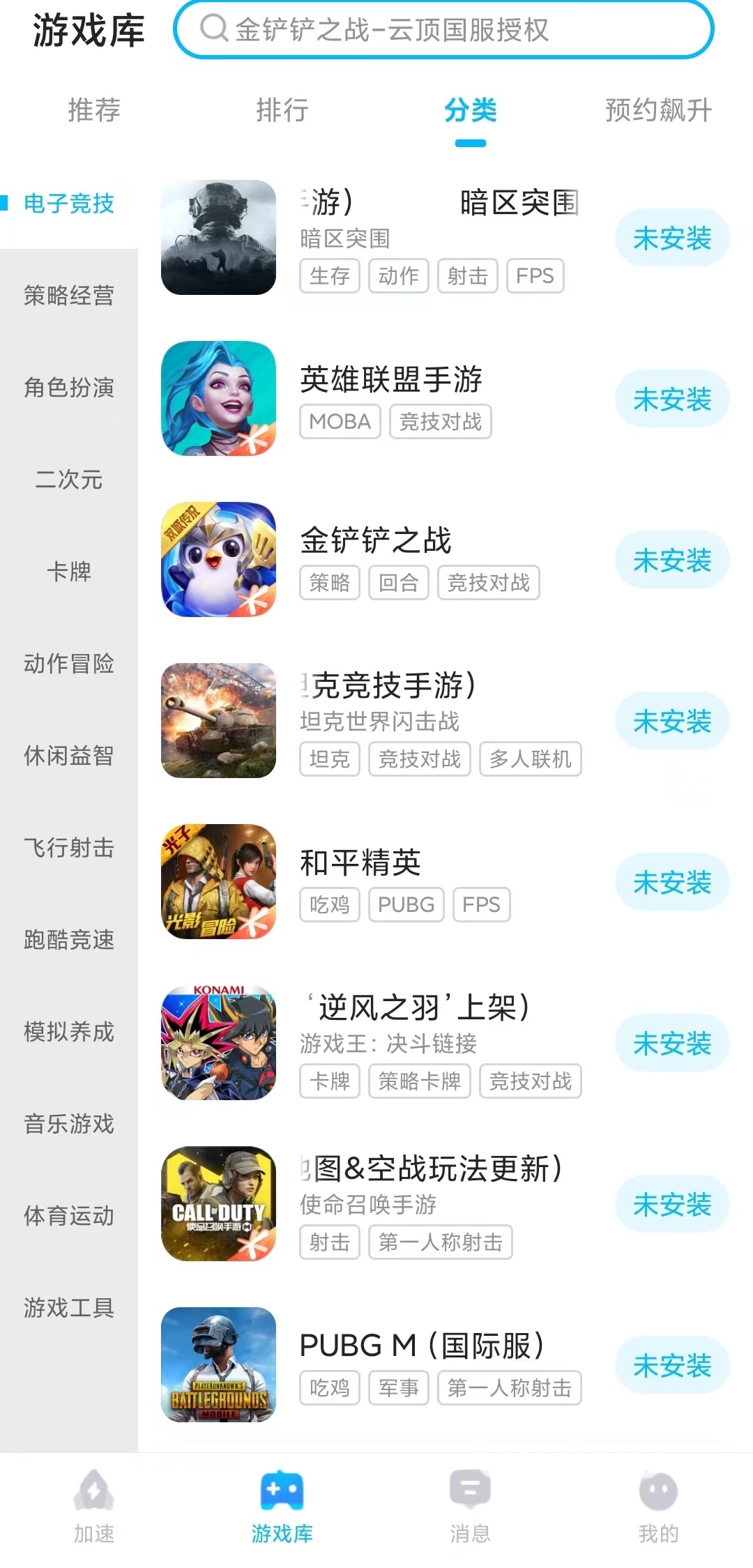Open the search box at the top

[x=443, y=30]
